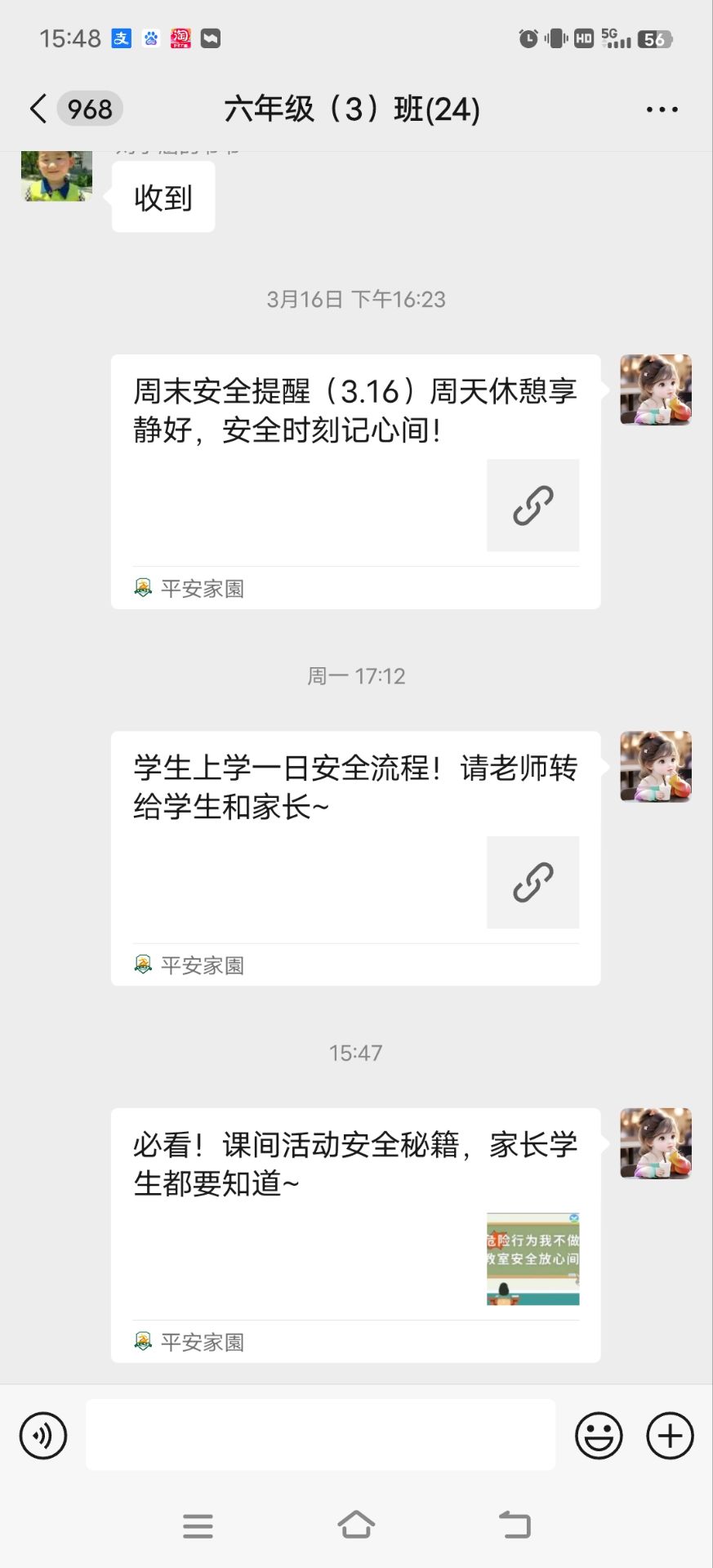Open the 周末安全提醒 (3.16) link card
The width and height of the screenshot is (713, 1568).
pos(355,482)
